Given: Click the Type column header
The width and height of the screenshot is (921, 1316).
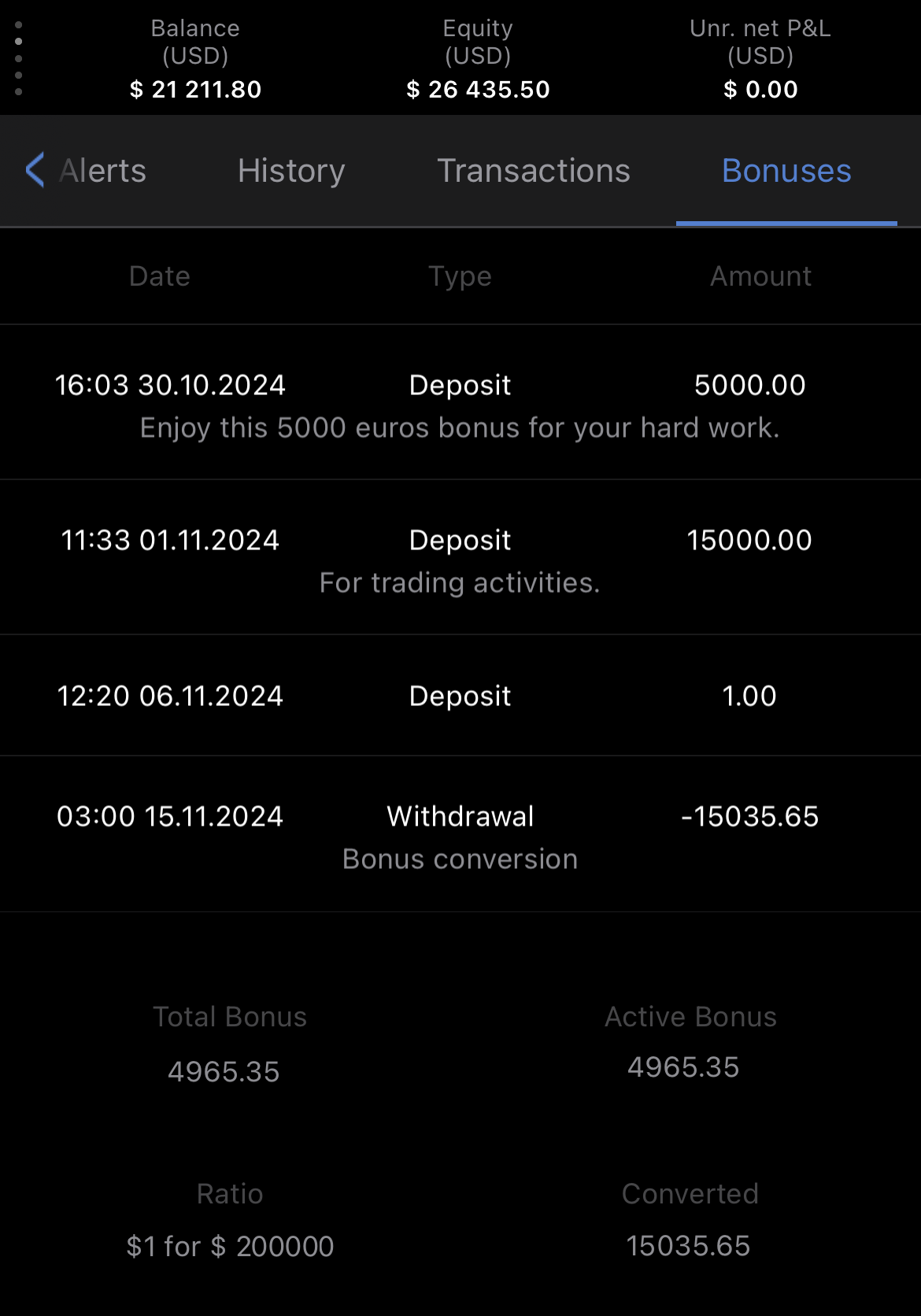Looking at the screenshot, I should (460, 276).
